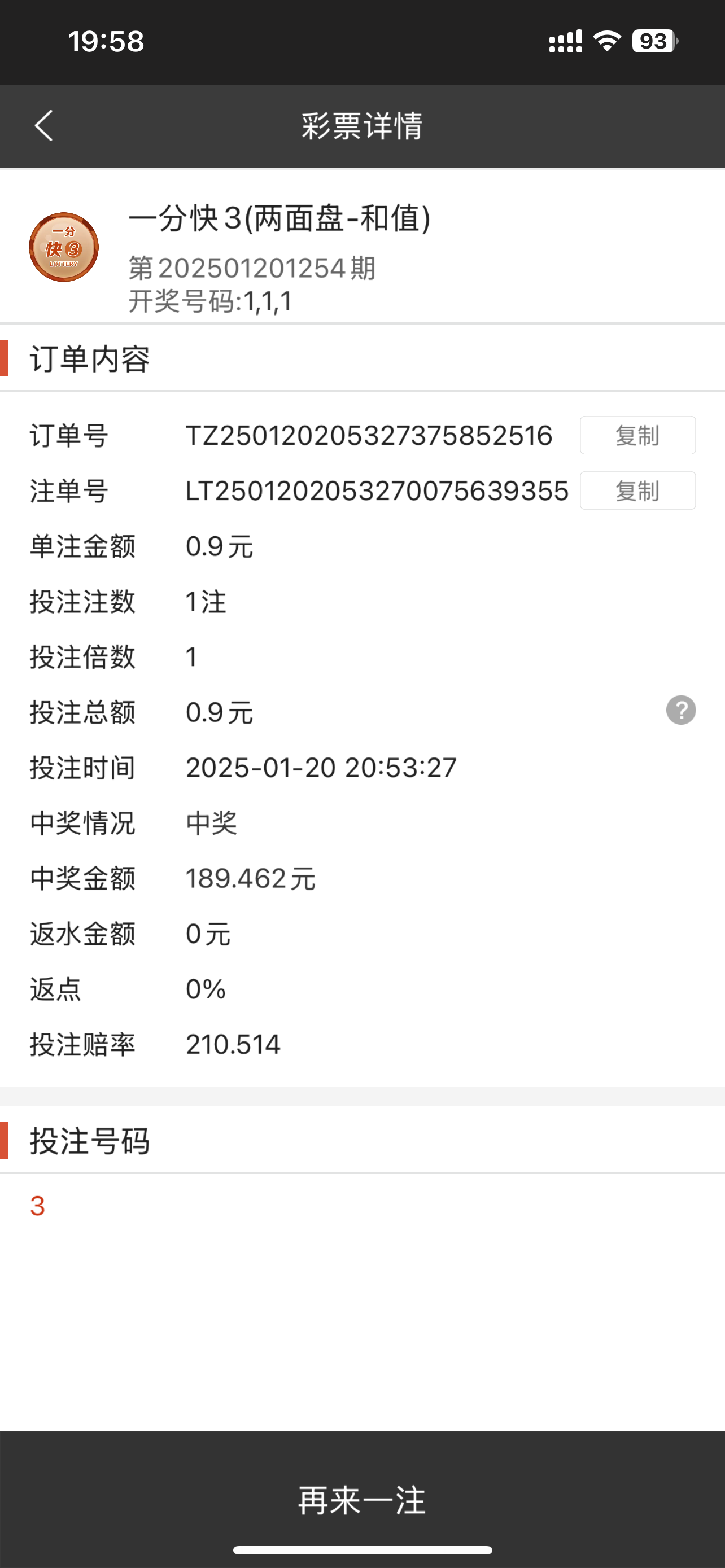Copy the bet slip number starting with LT
Image resolution: width=725 pixels, height=1568 pixels.
[637, 490]
